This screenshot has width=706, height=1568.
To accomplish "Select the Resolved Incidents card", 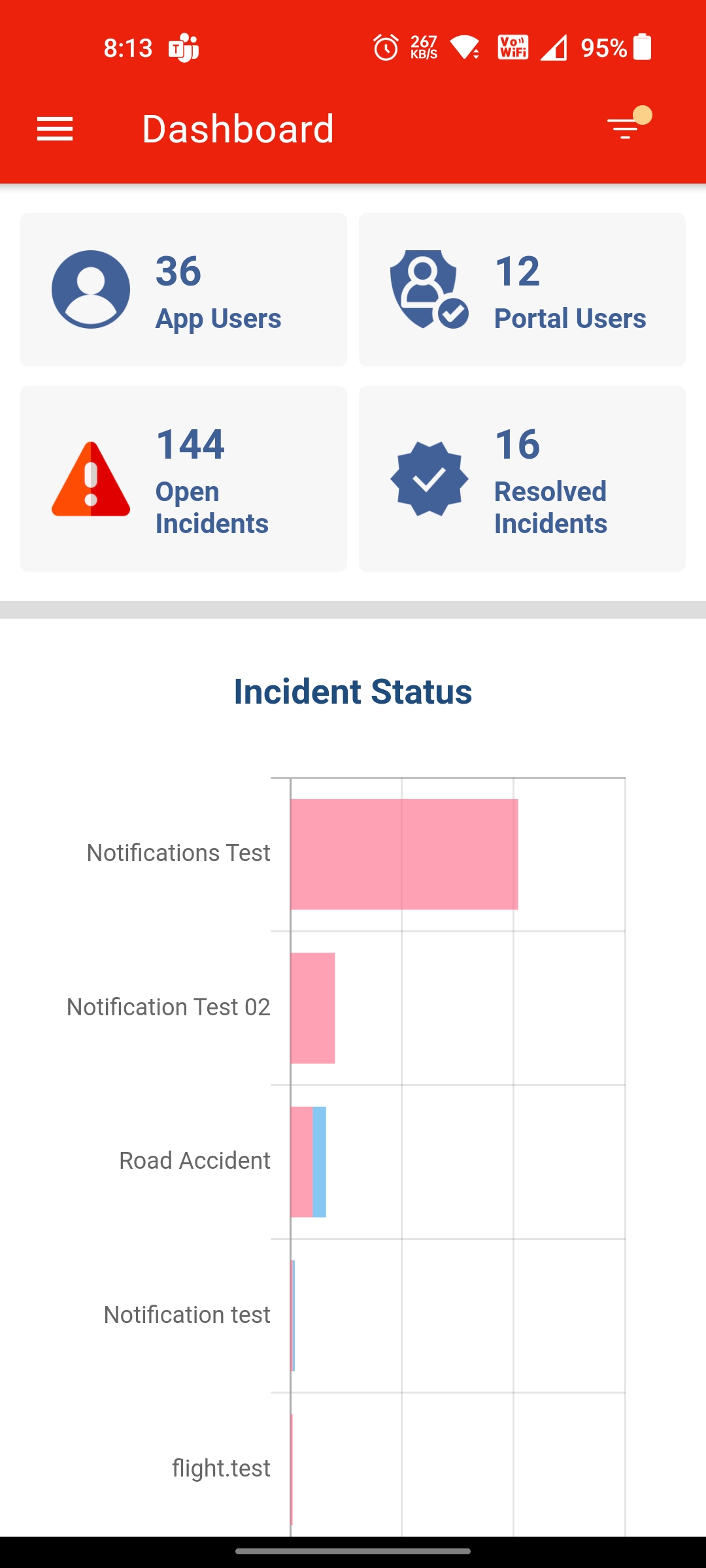I will (522, 479).
